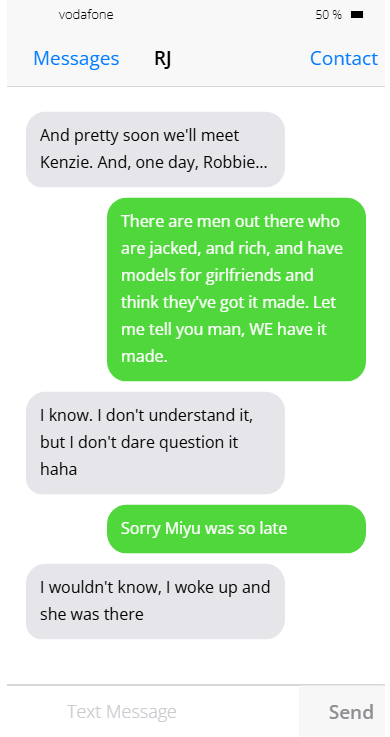Focus the Text Message input field

(153, 711)
